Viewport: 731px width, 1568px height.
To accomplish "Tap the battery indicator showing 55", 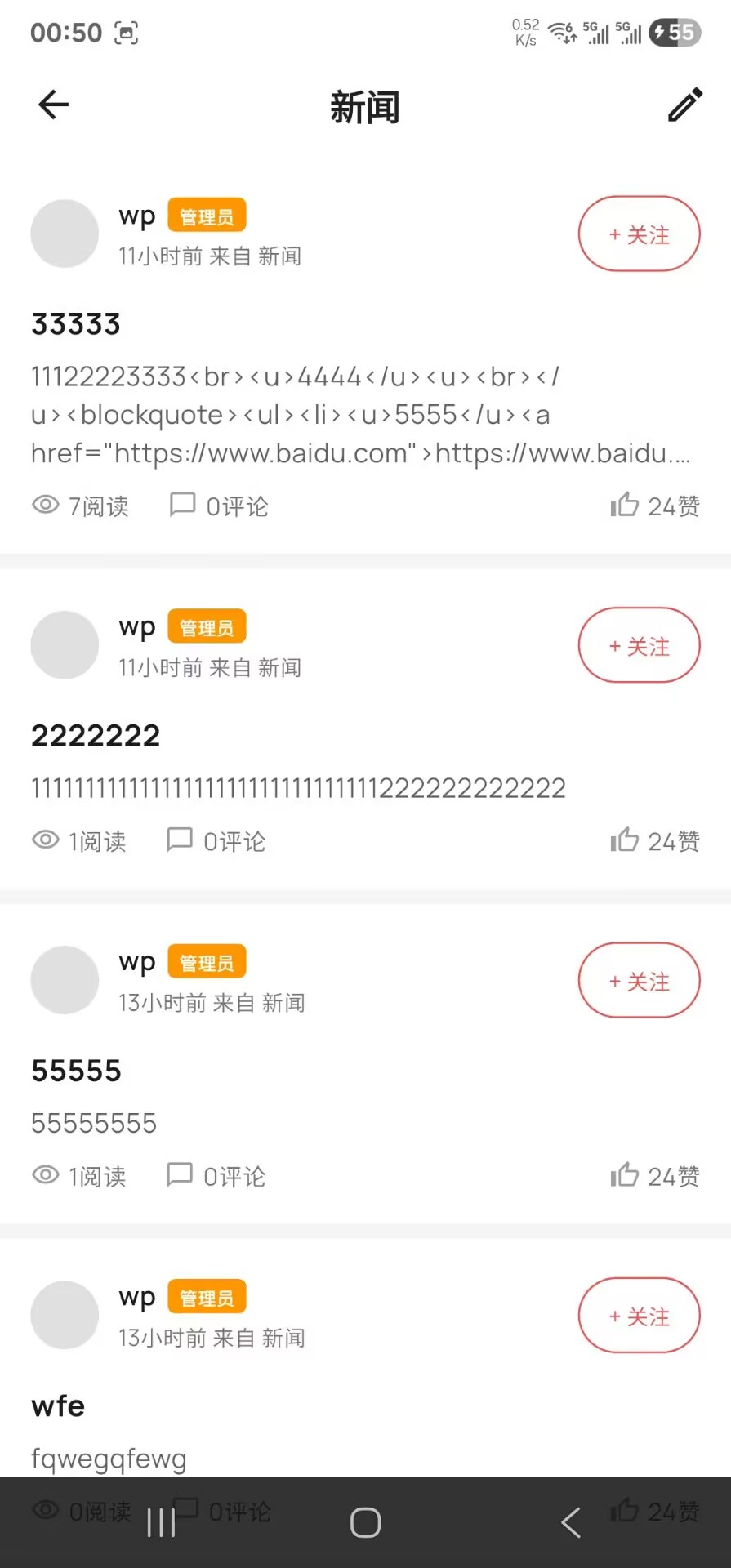I will (x=675, y=33).
